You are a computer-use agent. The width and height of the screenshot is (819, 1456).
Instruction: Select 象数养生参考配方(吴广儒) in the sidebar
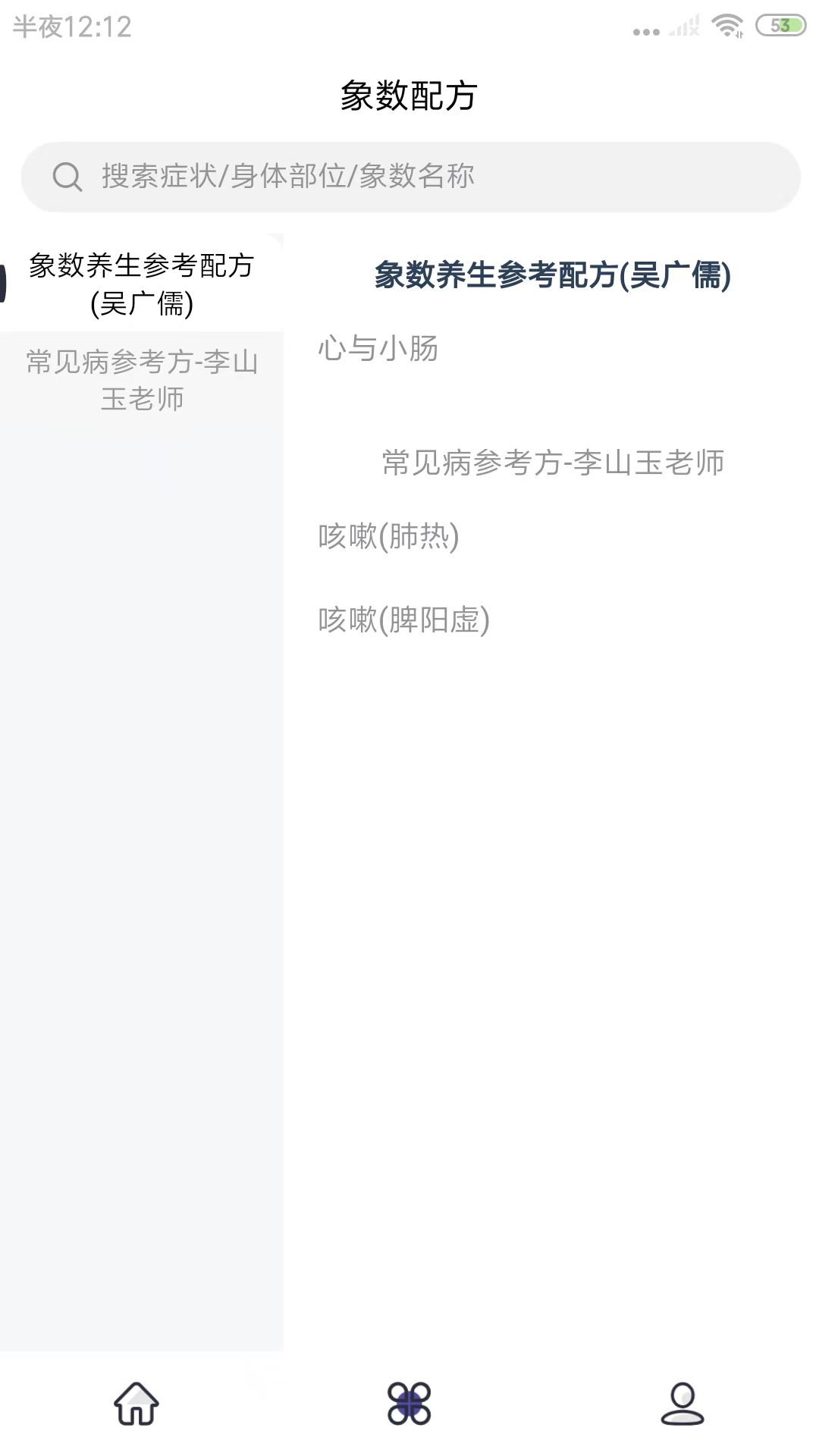pyautogui.click(x=142, y=284)
